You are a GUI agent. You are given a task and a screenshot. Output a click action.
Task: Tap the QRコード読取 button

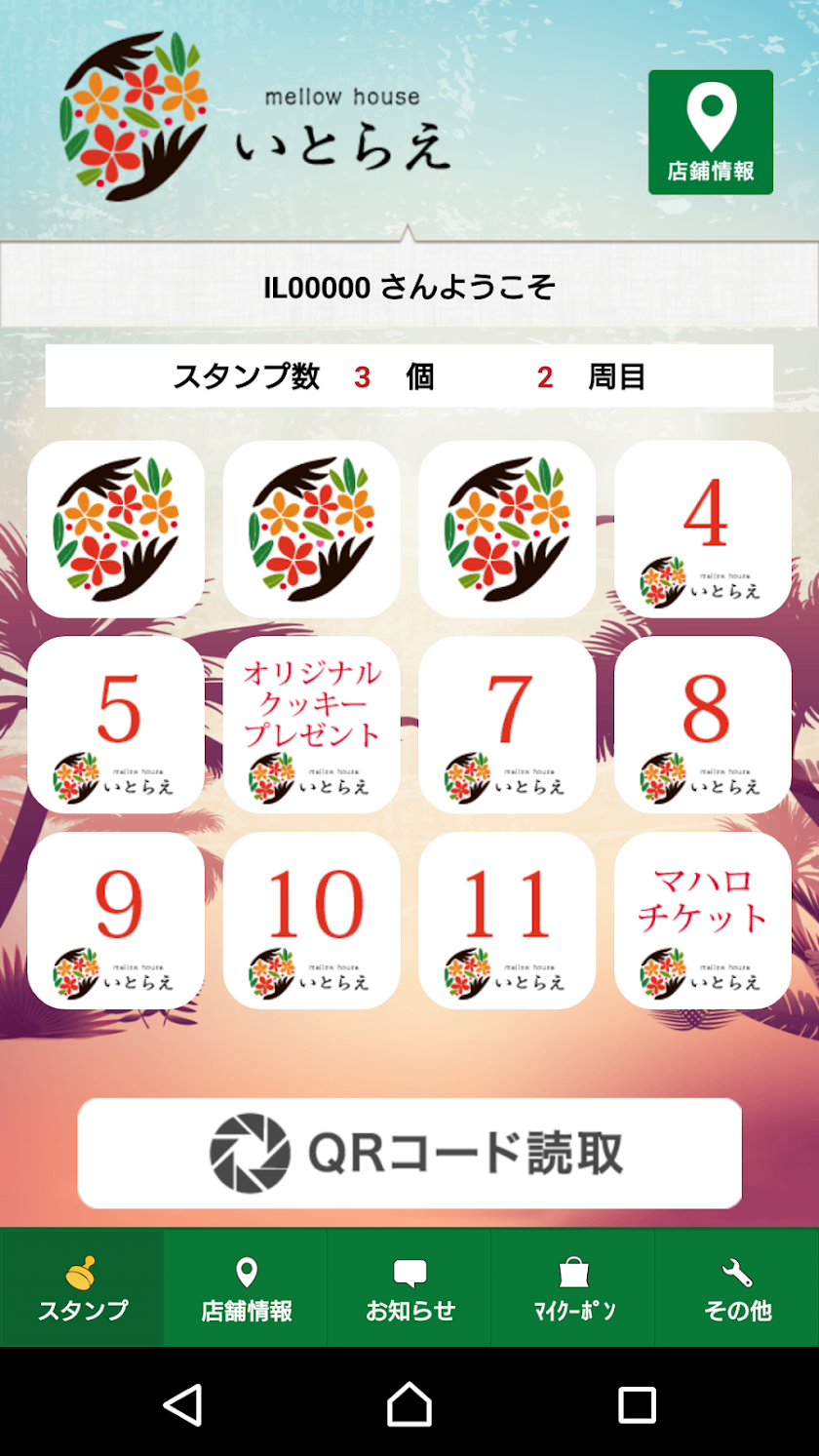coord(409,1153)
